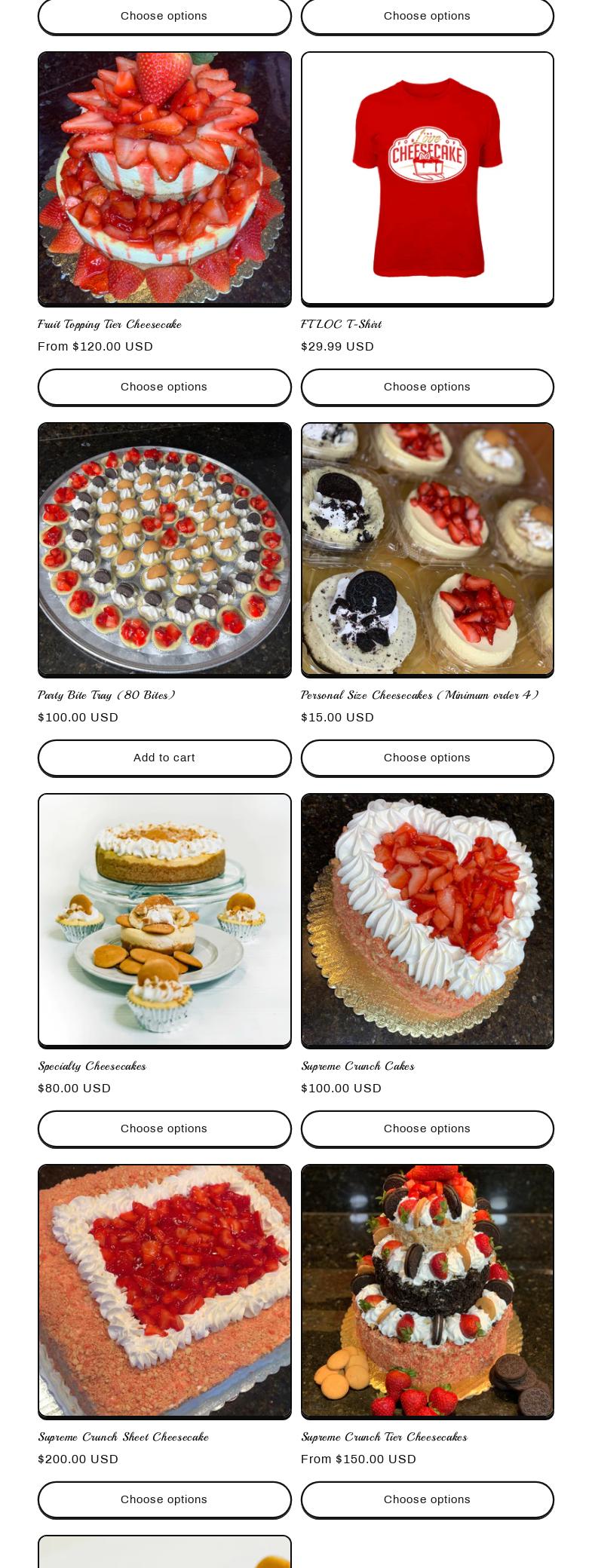Click the Supreme Crunch Sheet Cheesecake image

pos(164,1291)
